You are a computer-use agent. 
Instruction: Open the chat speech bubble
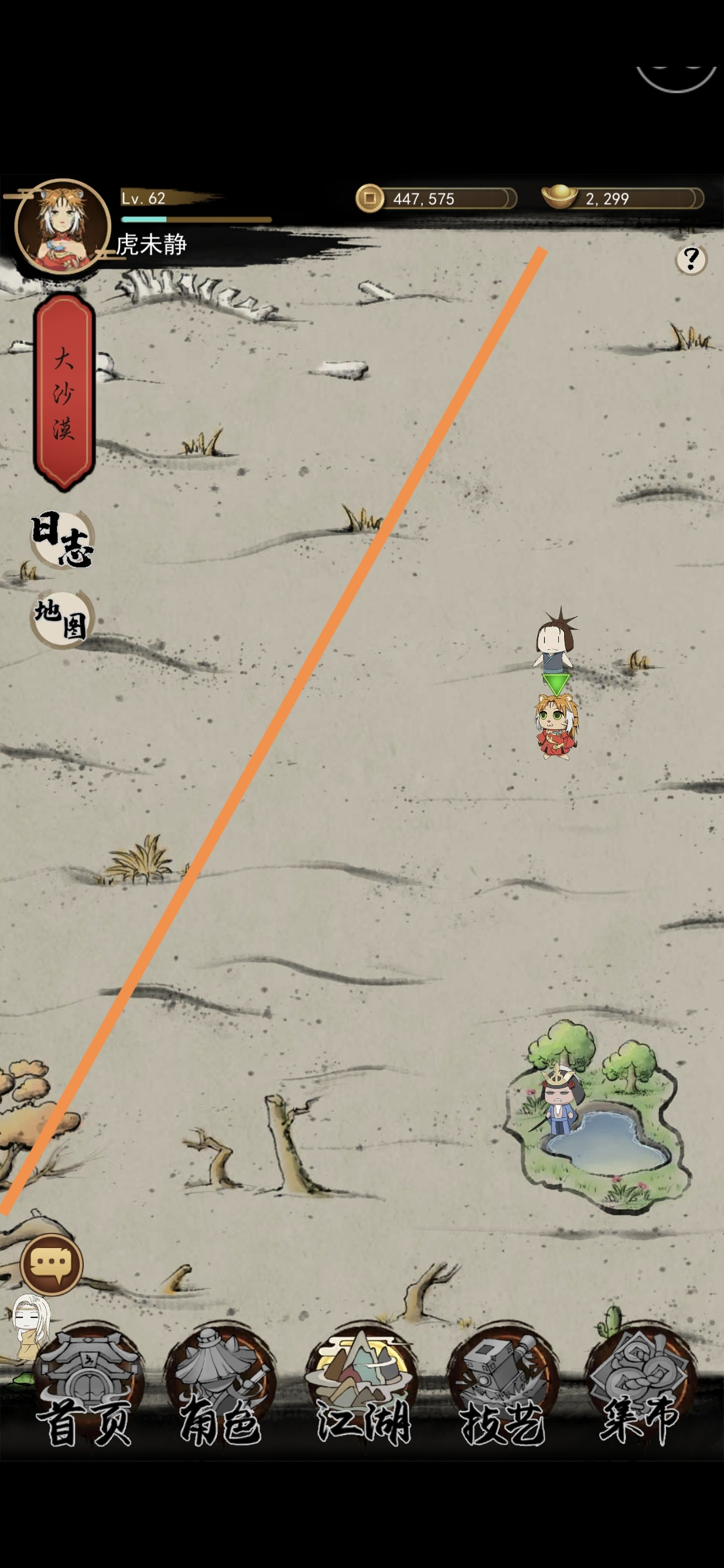[x=52, y=1264]
